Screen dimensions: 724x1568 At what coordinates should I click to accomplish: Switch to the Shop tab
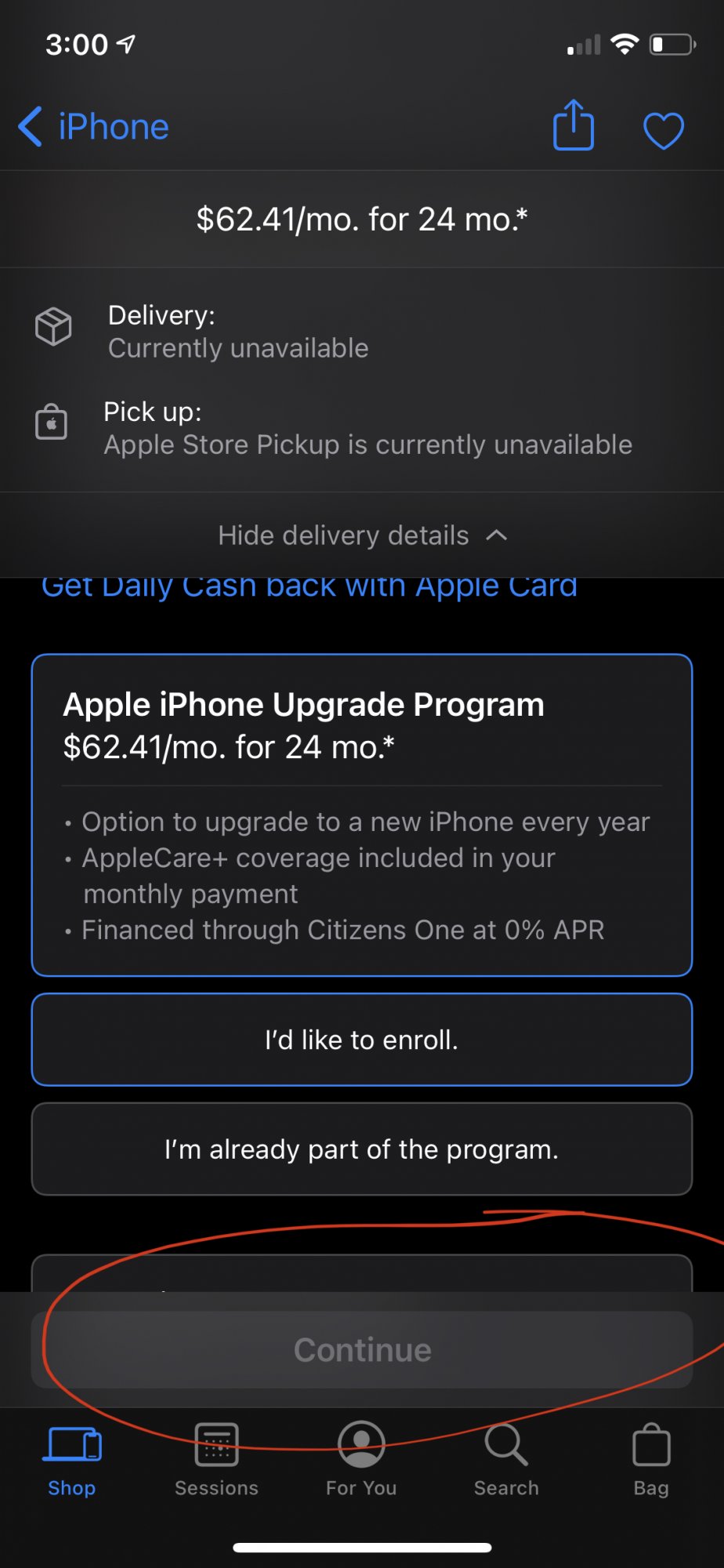(x=72, y=1461)
